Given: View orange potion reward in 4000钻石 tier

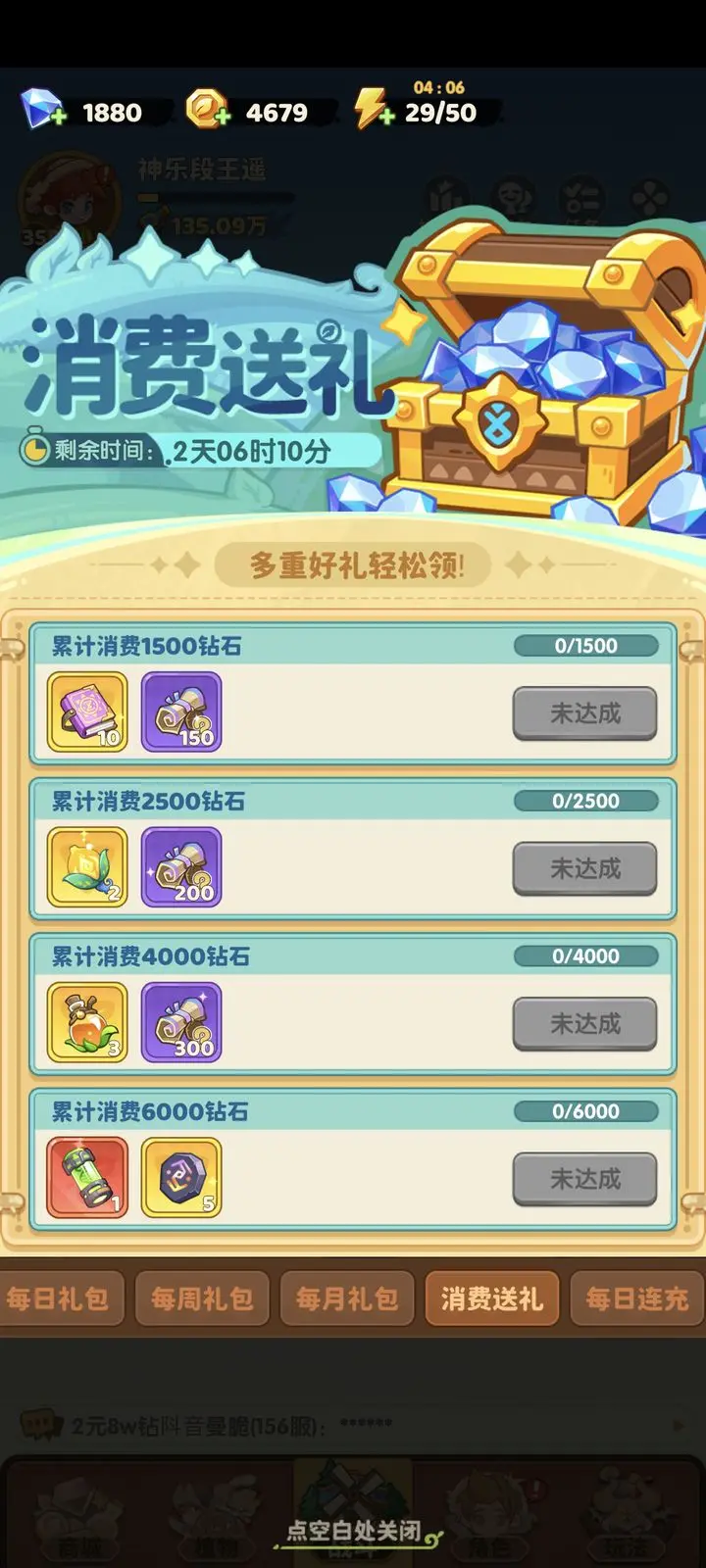Looking at the screenshot, I should (x=87, y=1023).
